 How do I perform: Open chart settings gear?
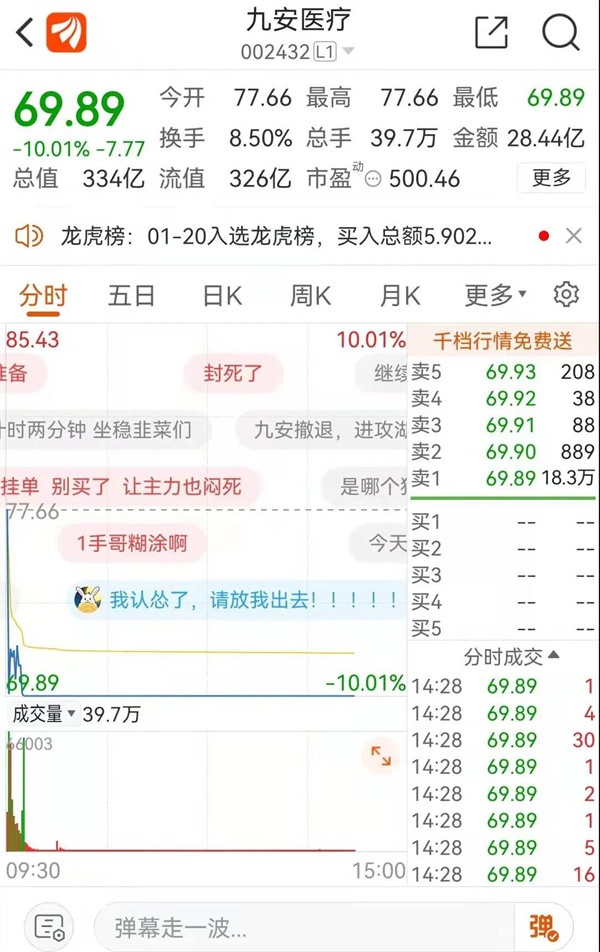(566, 295)
